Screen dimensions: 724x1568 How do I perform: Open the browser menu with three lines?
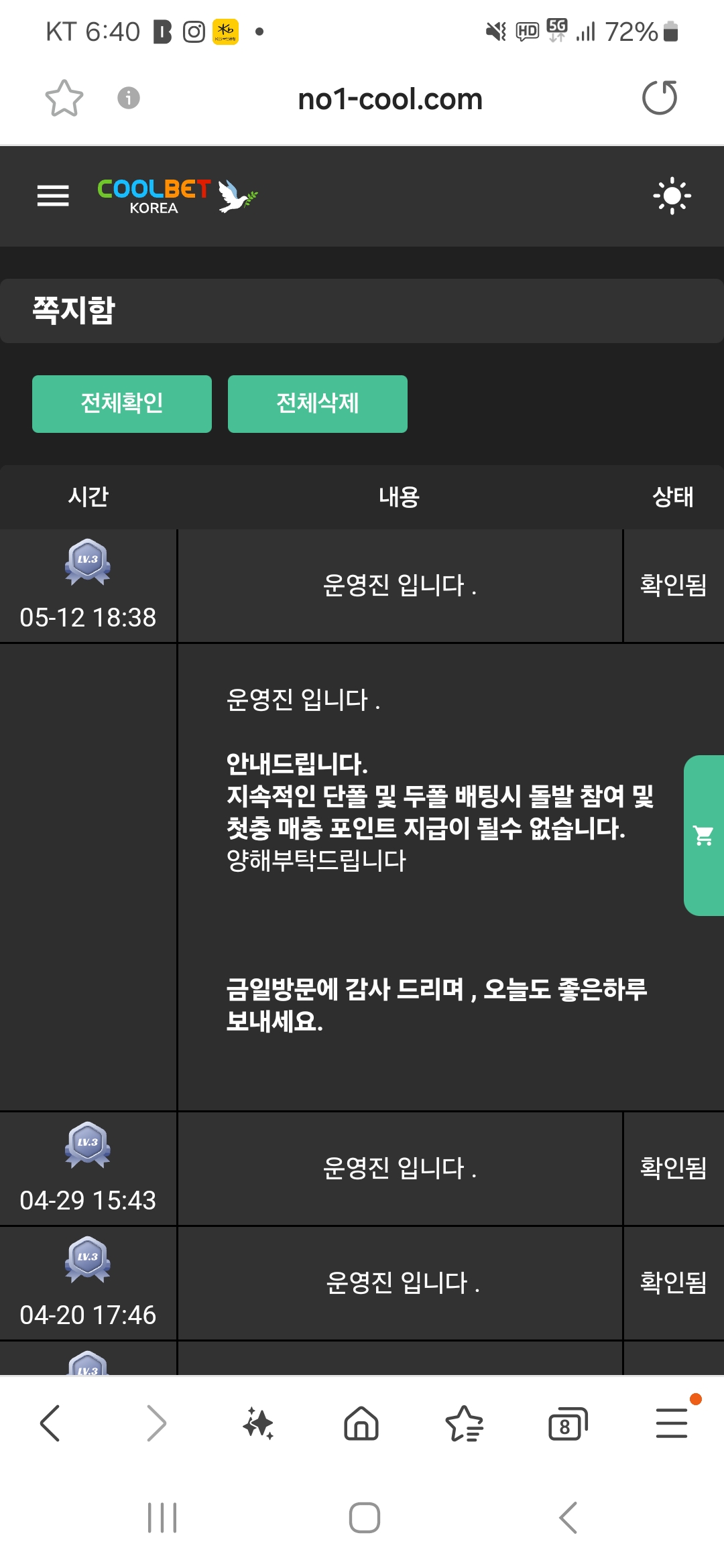coord(671,1423)
